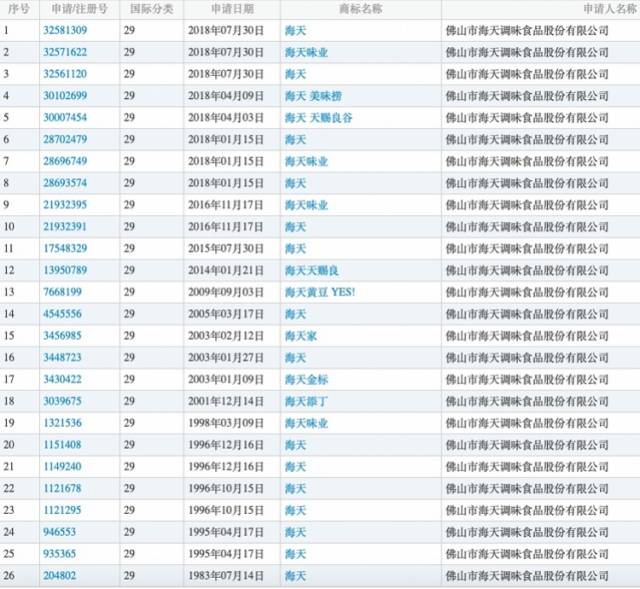This screenshot has width=640, height=589.
Task: Open registration number 946553
Action: [x=58, y=532]
